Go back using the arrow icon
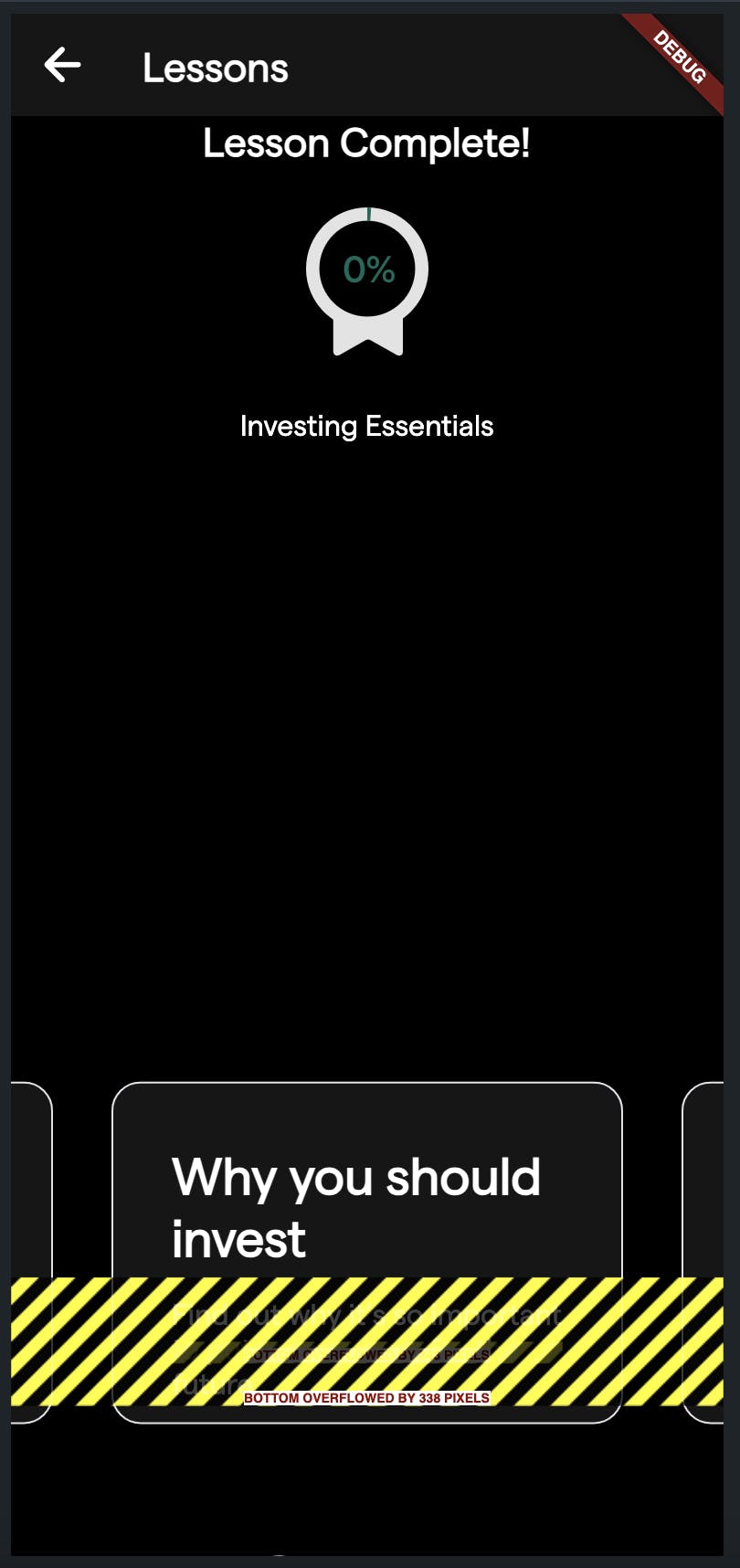This screenshot has height=1568, width=740. pos(62,66)
